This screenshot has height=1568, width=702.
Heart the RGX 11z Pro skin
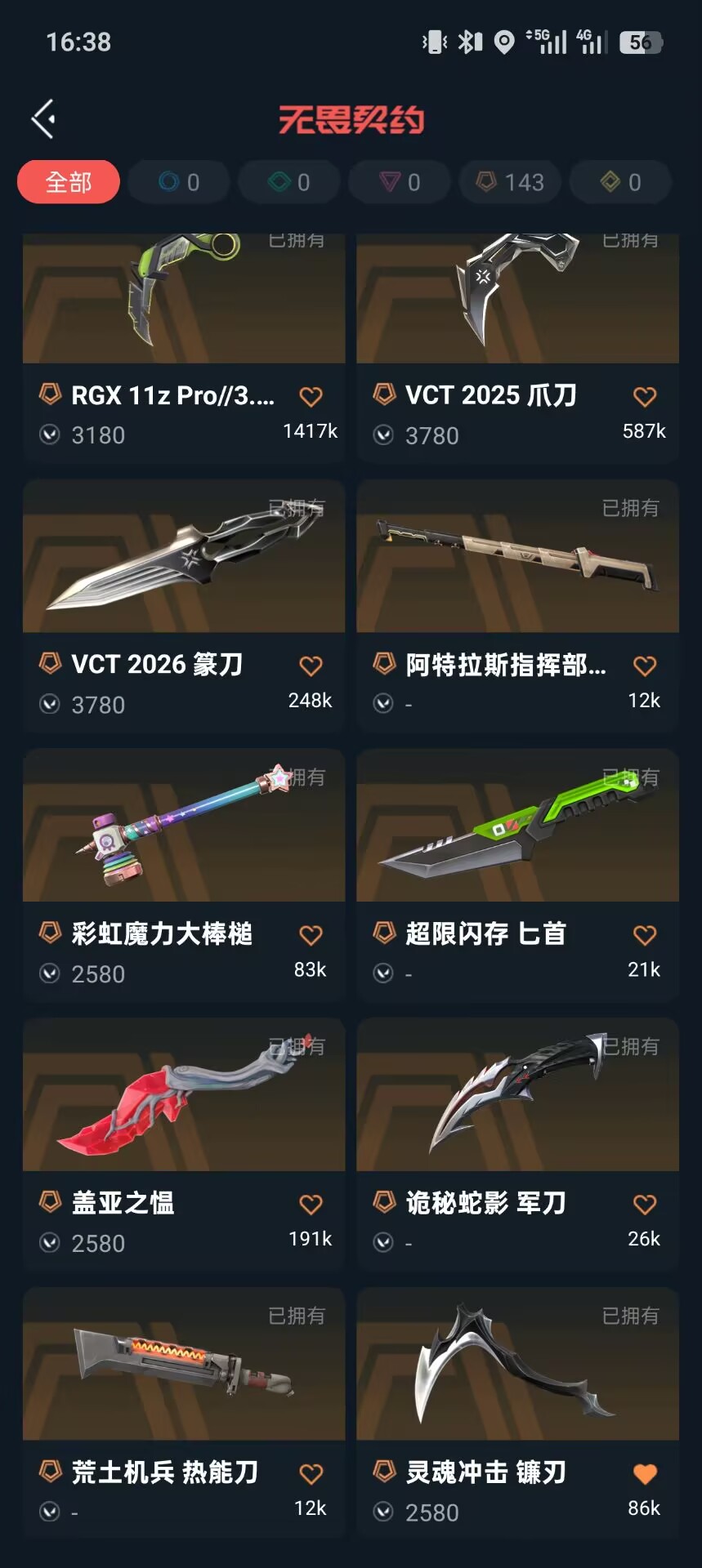pyautogui.click(x=311, y=397)
